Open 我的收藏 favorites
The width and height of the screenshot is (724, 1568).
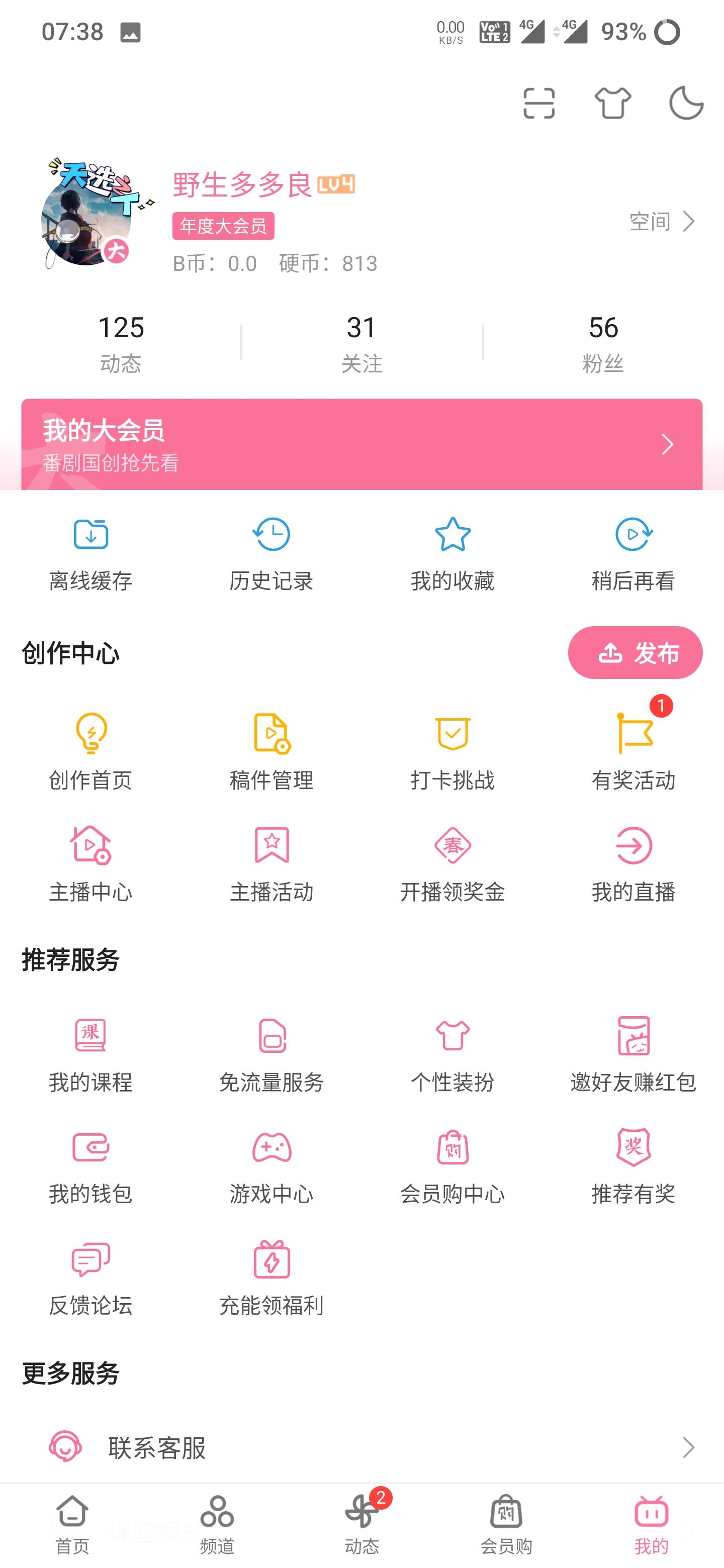pos(452,551)
